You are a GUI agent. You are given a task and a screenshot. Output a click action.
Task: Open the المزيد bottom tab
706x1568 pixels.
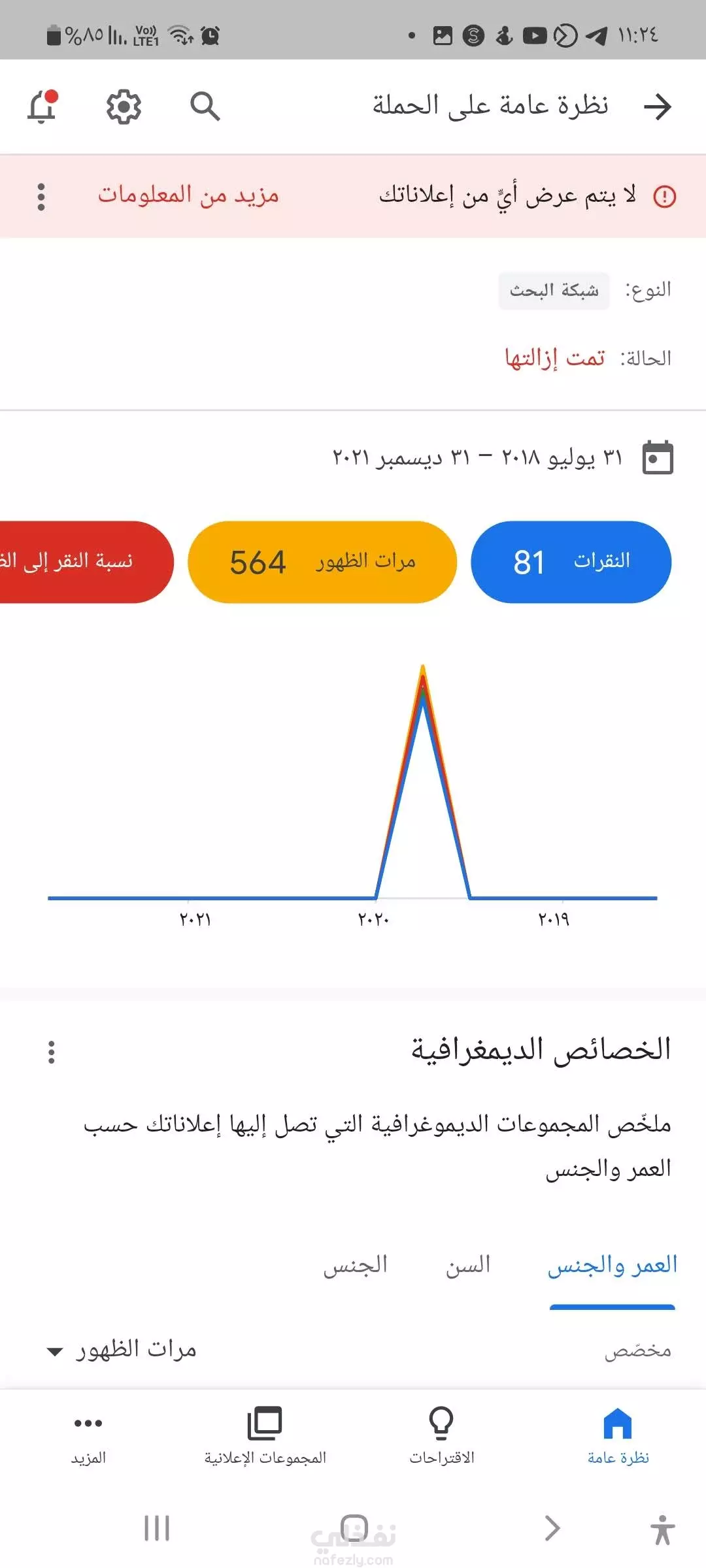coord(88,1436)
